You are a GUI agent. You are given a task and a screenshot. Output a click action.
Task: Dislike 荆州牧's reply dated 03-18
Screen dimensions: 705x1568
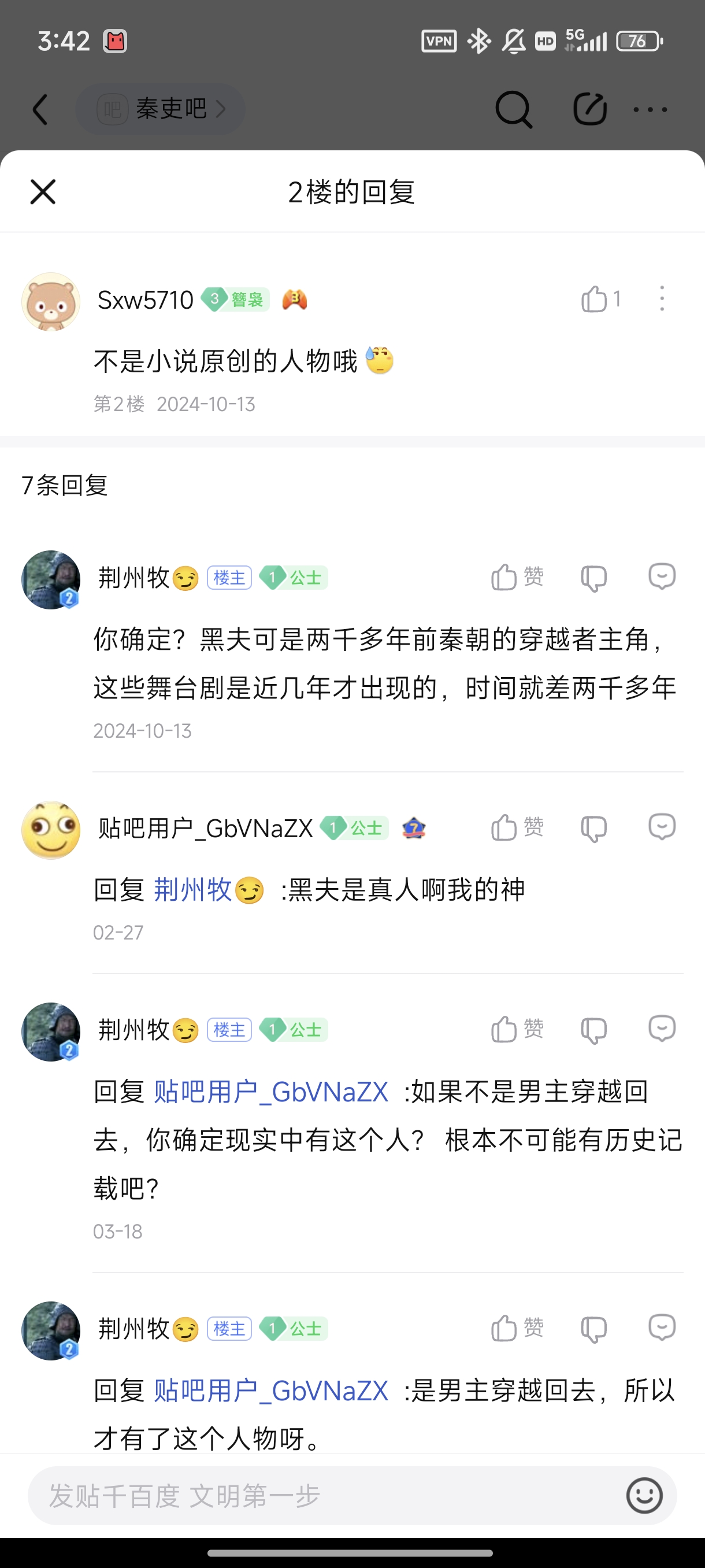(x=593, y=1030)
